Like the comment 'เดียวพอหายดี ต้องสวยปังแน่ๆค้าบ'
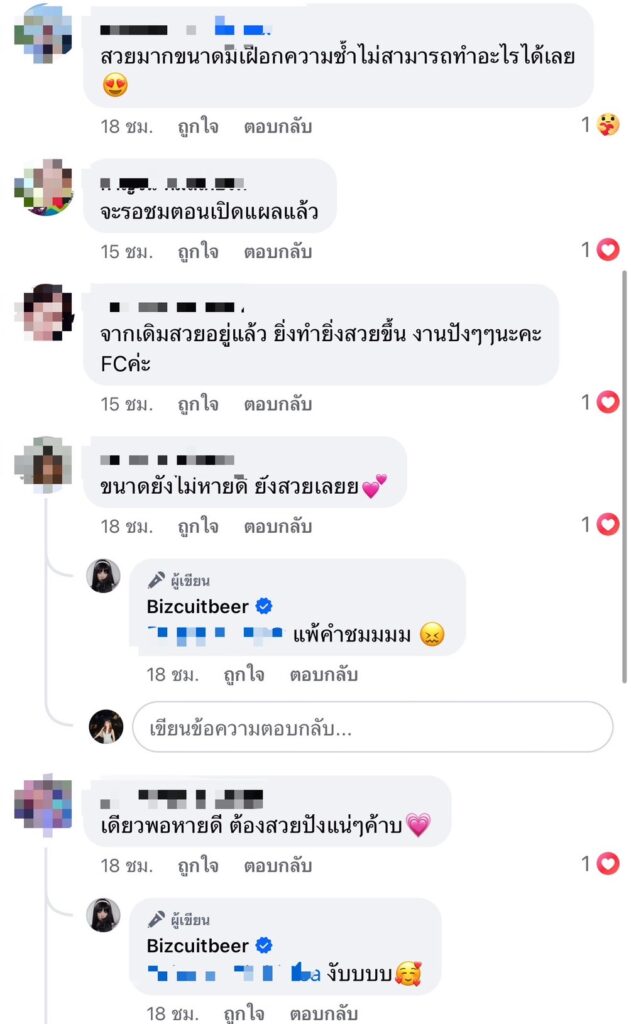 click(198, 866)
